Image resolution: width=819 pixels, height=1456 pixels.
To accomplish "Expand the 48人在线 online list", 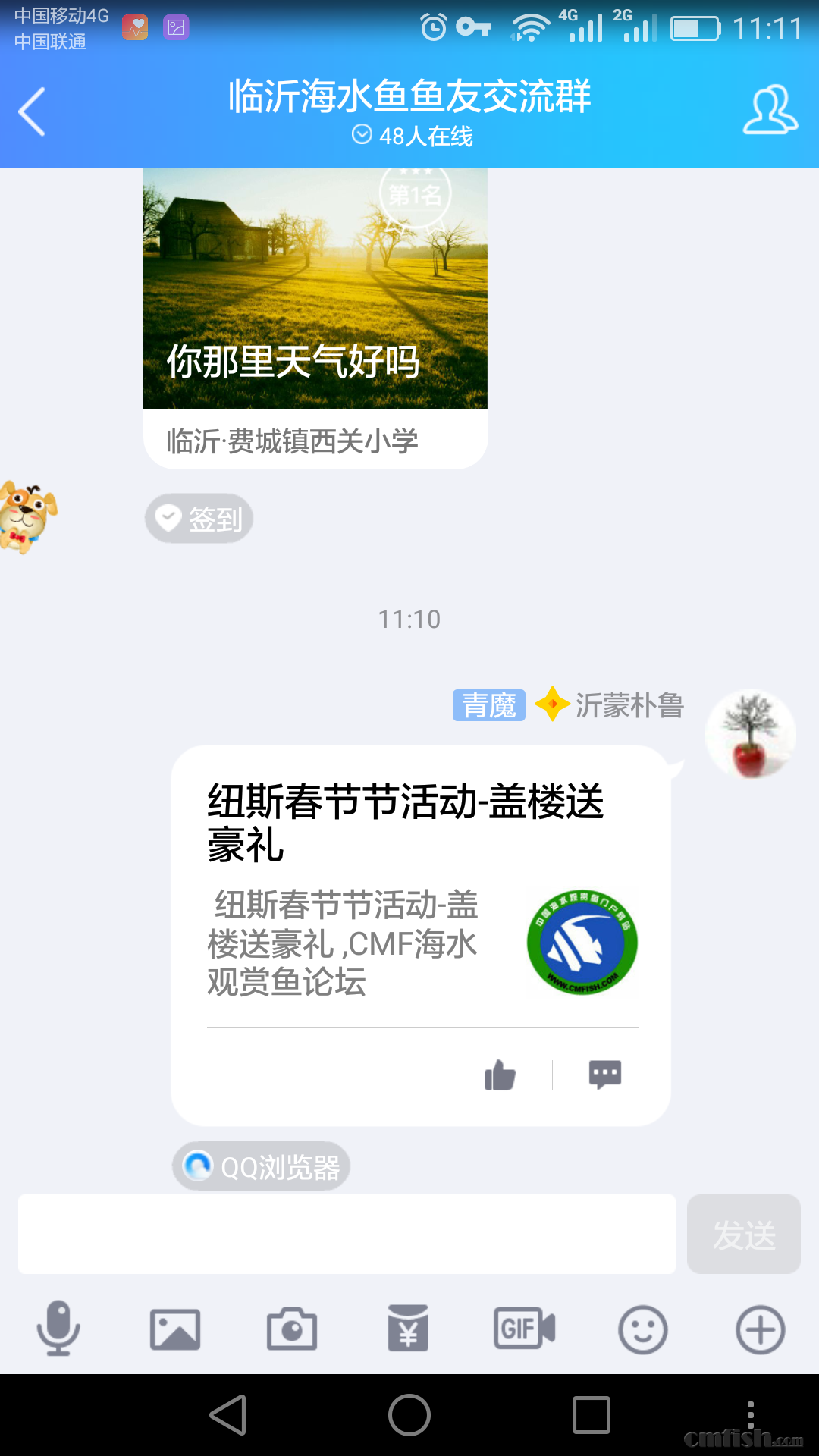I will coord(412,136).
